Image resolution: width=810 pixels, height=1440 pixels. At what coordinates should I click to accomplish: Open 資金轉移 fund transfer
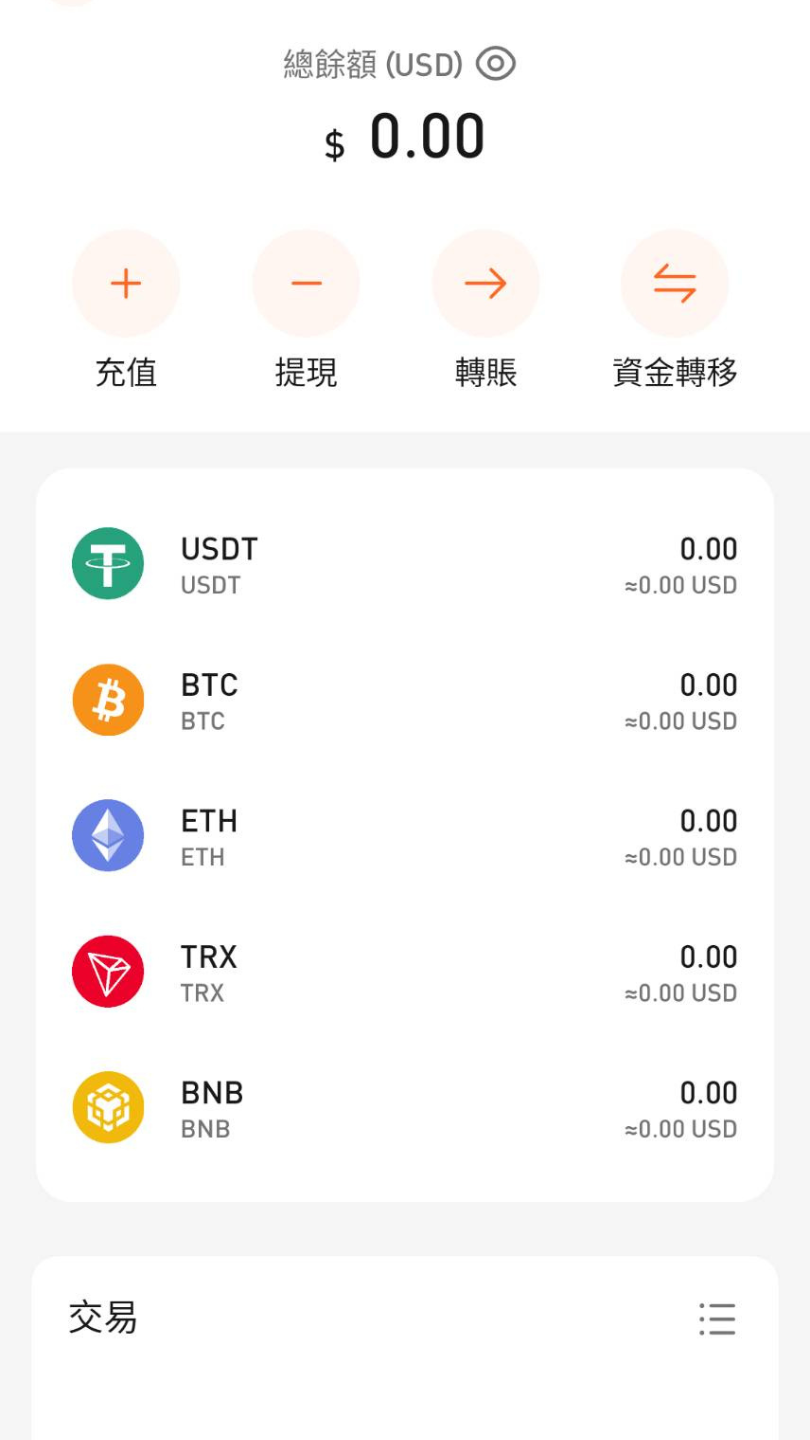coord(675,284)
